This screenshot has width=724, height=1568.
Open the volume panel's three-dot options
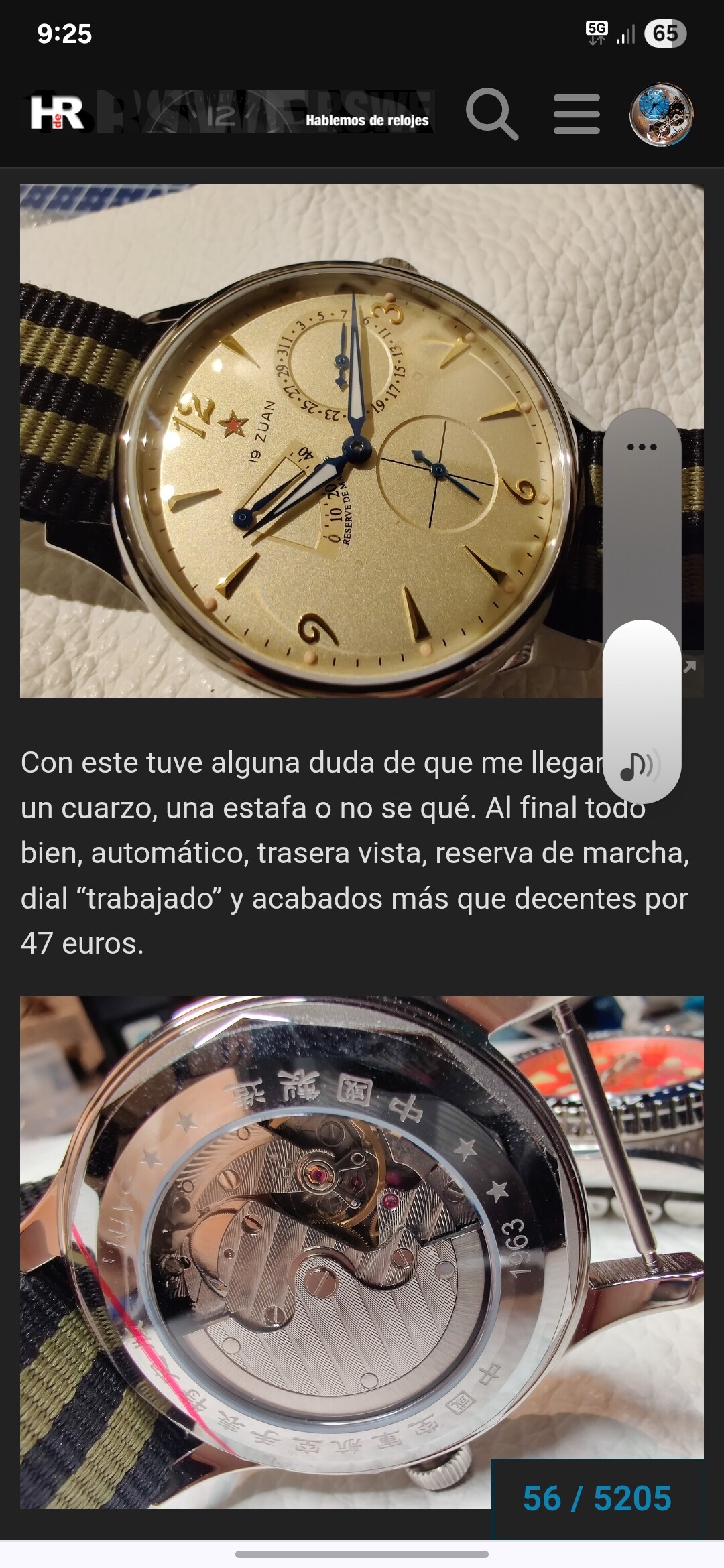(642, 447)
